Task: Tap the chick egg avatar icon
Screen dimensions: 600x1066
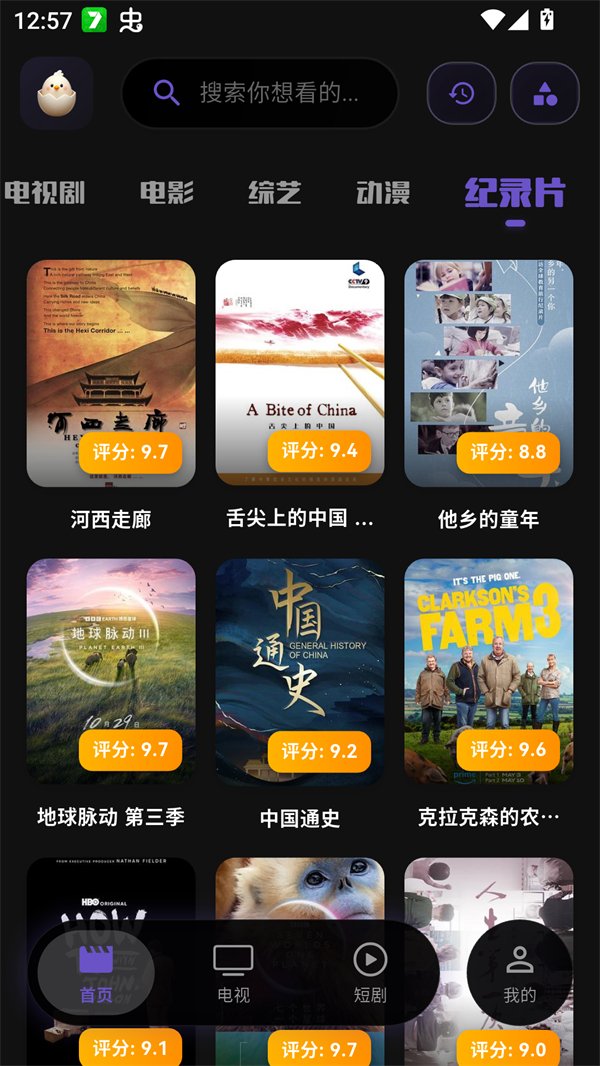Action: [x=56, y=93]
